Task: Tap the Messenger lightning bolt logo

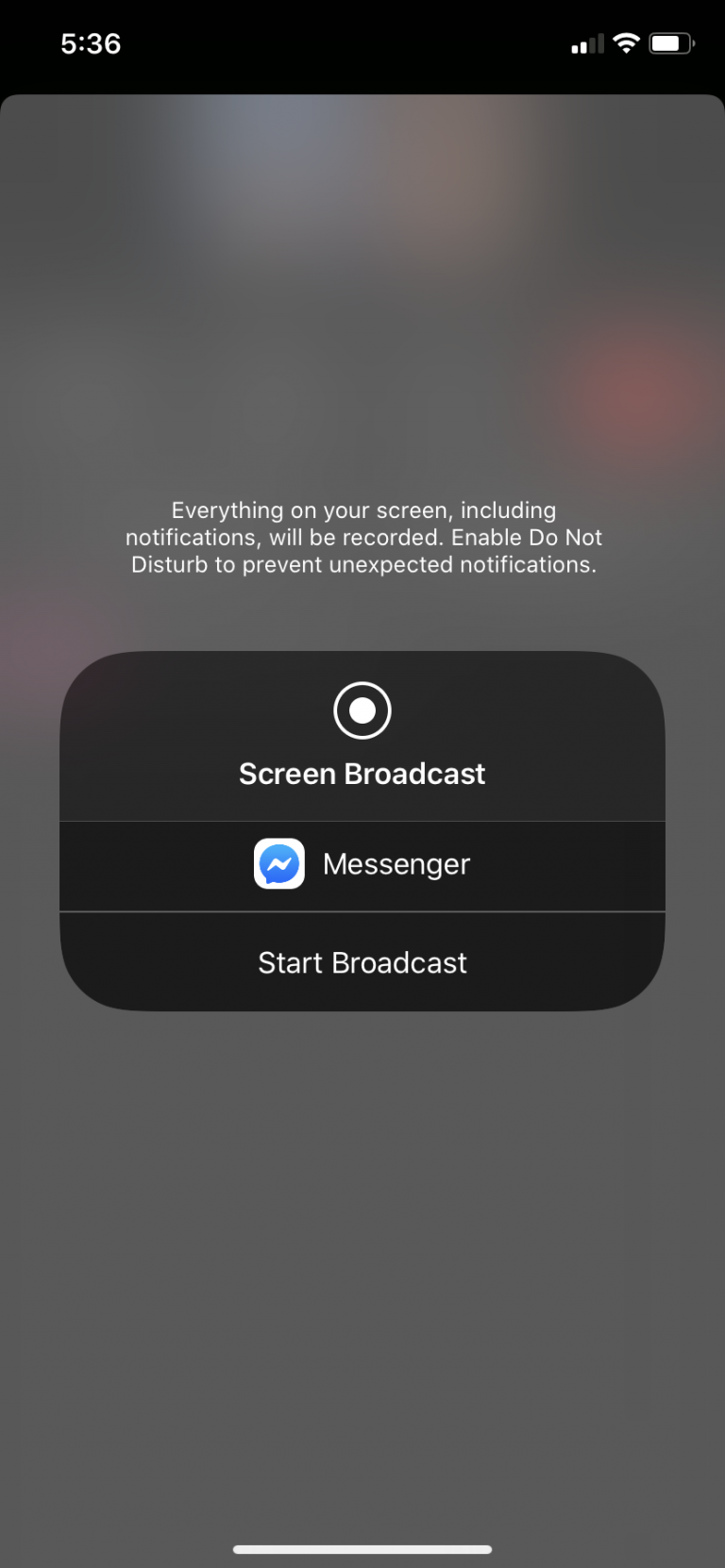Action: 279,863
